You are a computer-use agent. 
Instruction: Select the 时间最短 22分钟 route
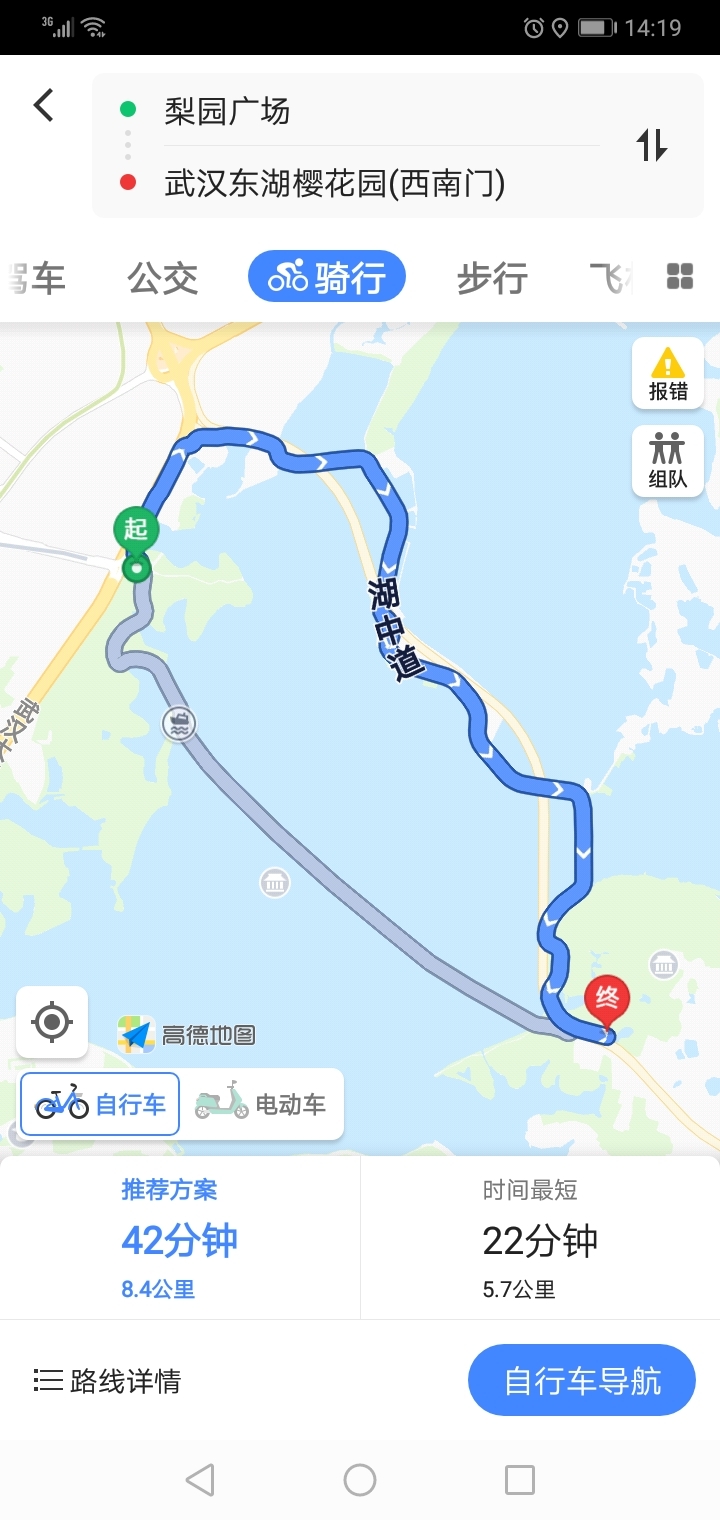pos(540,1238)
